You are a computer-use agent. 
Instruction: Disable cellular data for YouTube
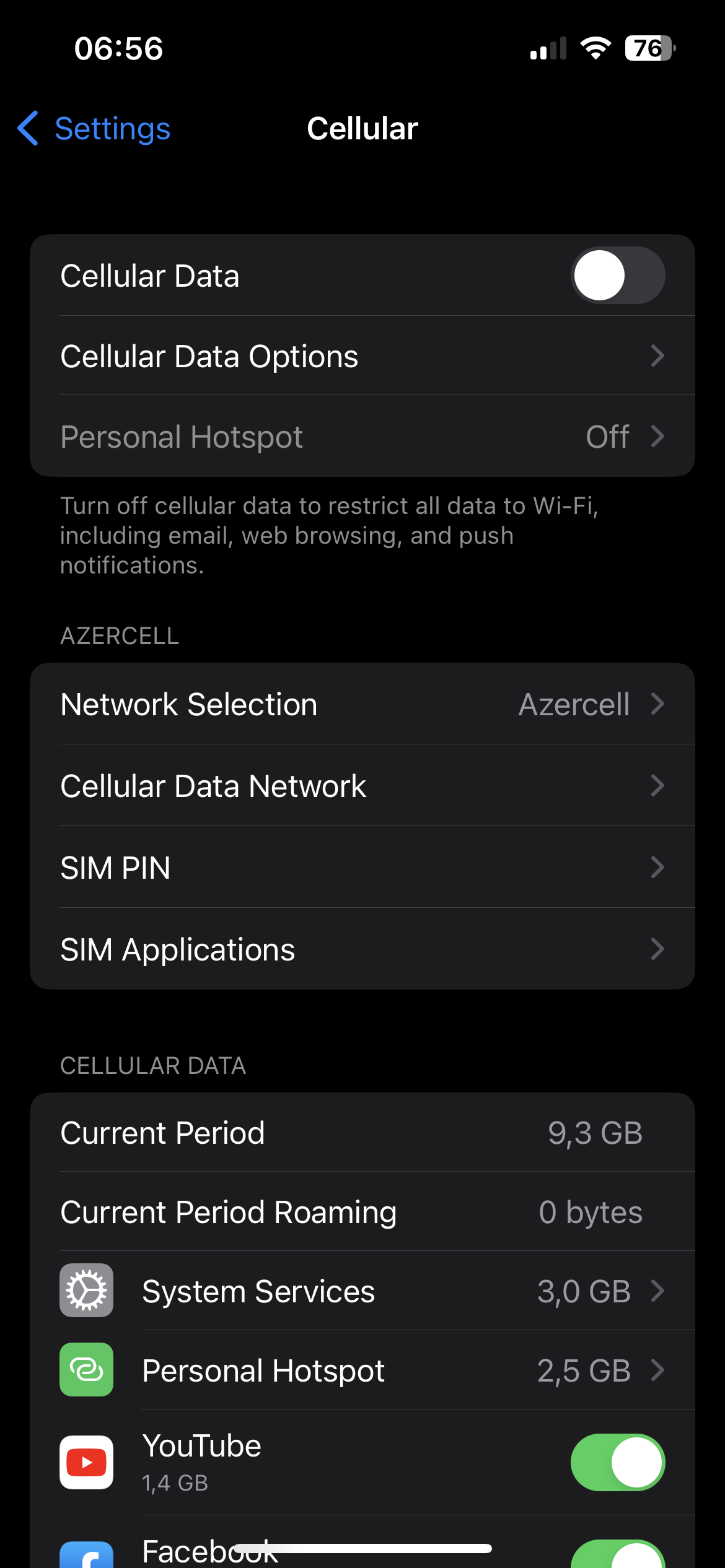[618, 1462]
